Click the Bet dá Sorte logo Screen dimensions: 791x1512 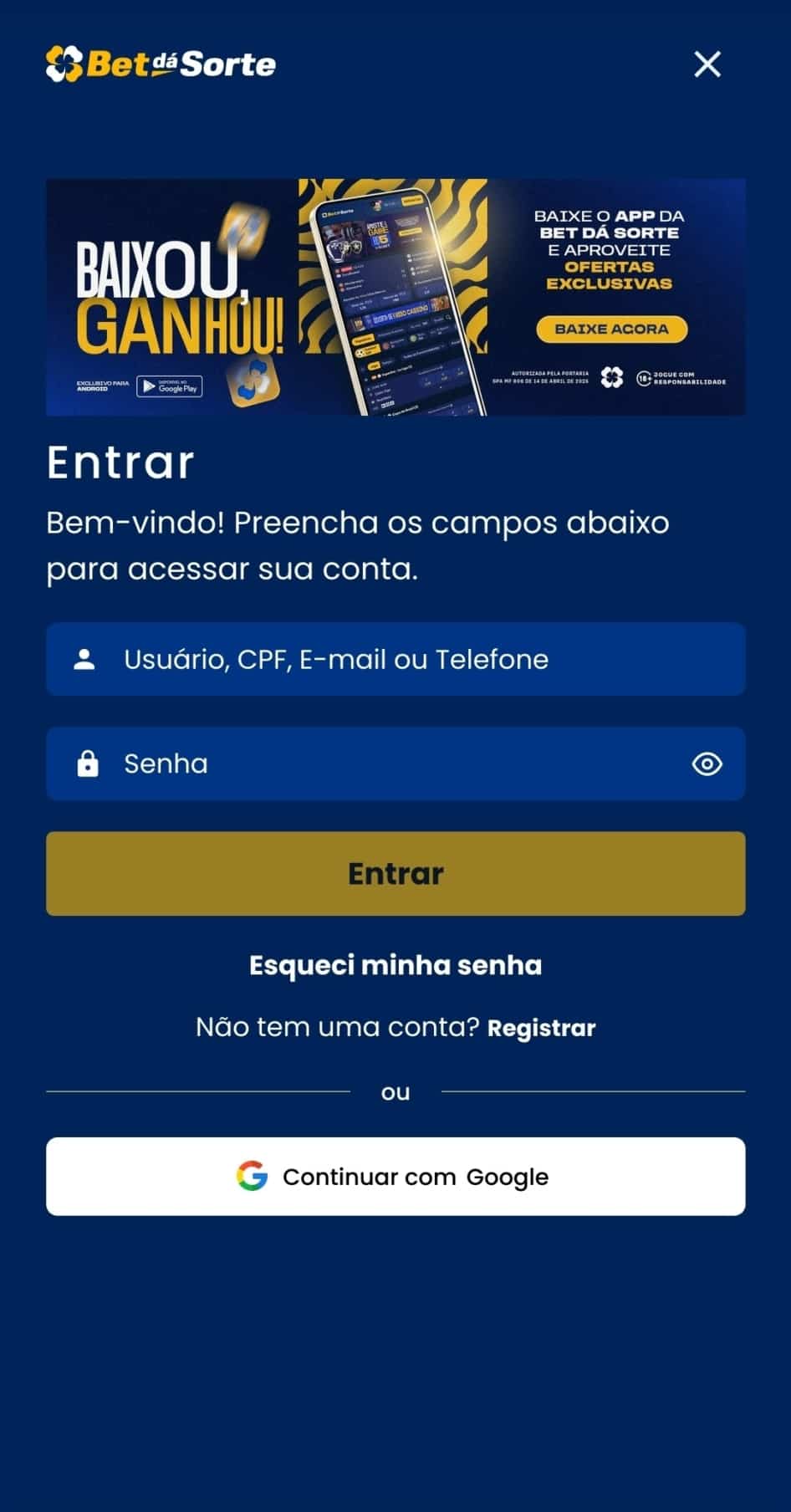click(x=161, y=64)
